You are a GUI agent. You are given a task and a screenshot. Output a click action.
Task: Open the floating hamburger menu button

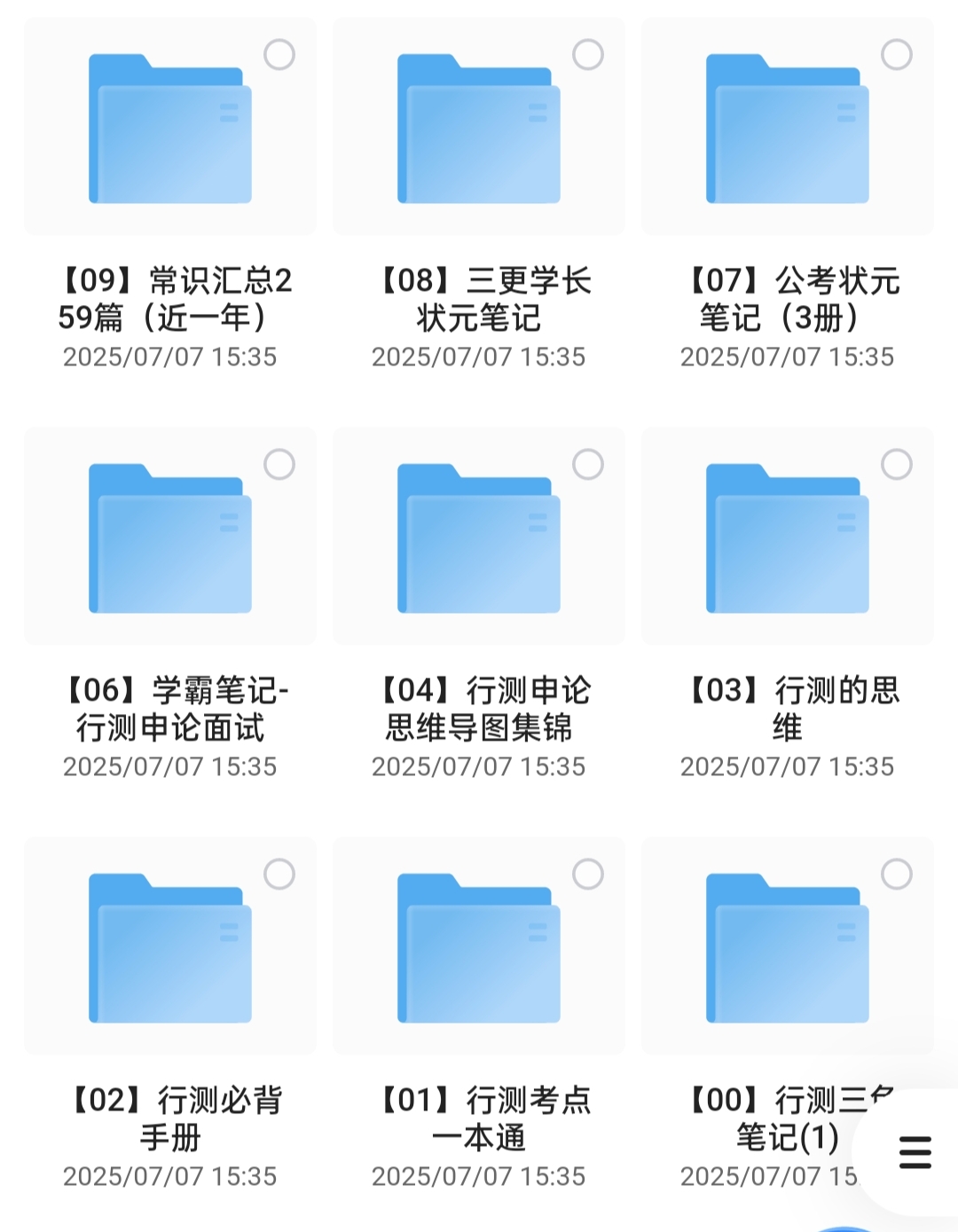pyautogui.click(x=915, y=1152)
